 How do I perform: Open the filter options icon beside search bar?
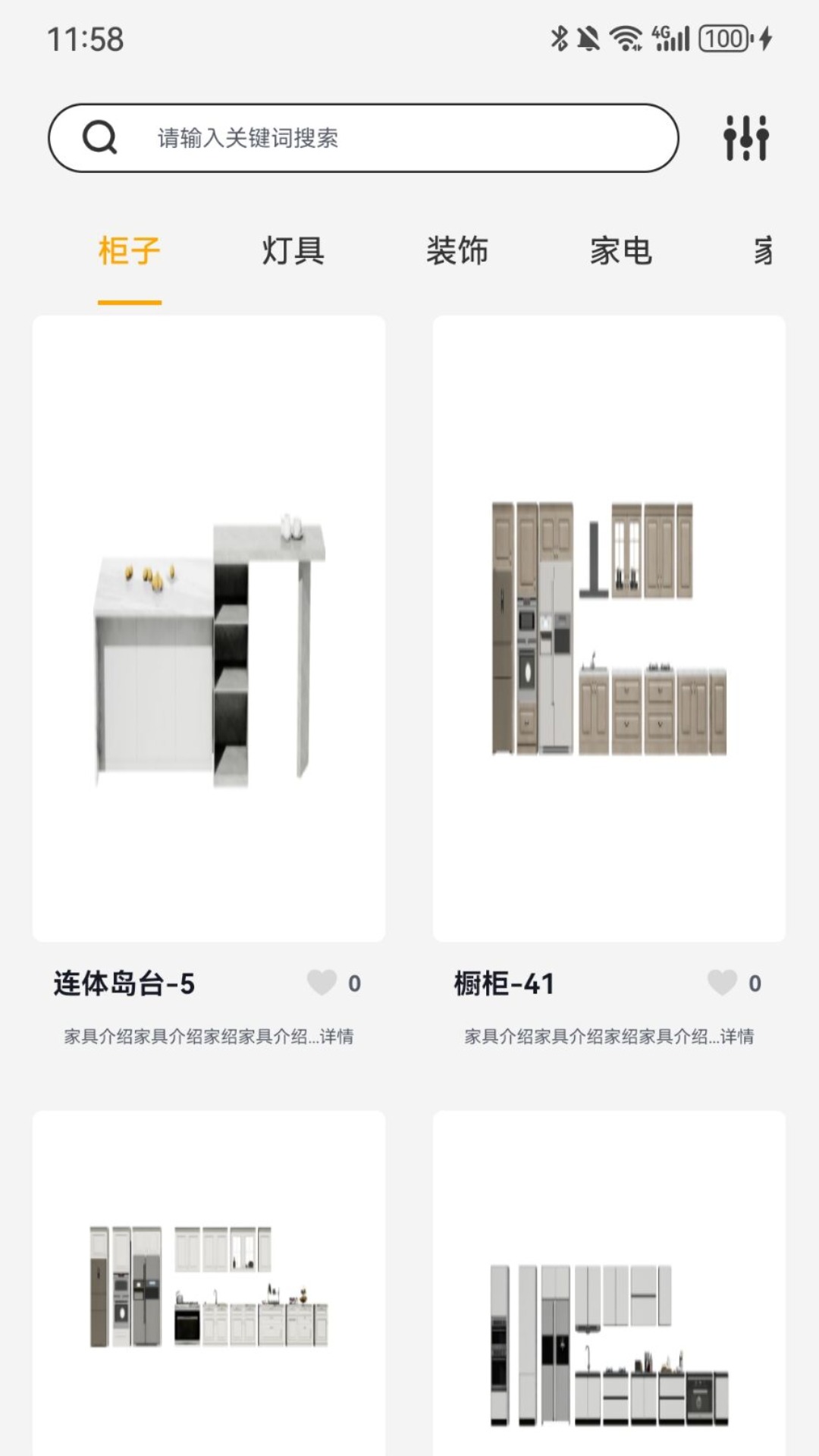coord(747,139)
